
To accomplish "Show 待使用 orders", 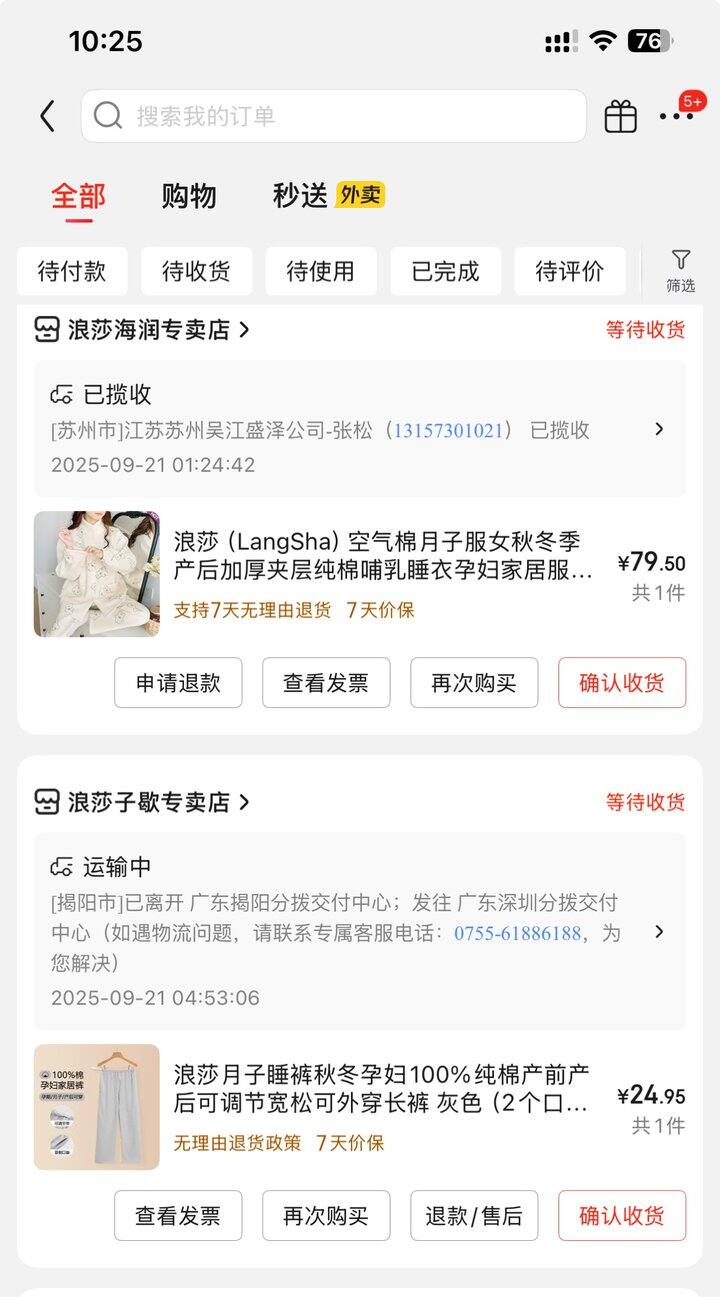I will point(320,271).
